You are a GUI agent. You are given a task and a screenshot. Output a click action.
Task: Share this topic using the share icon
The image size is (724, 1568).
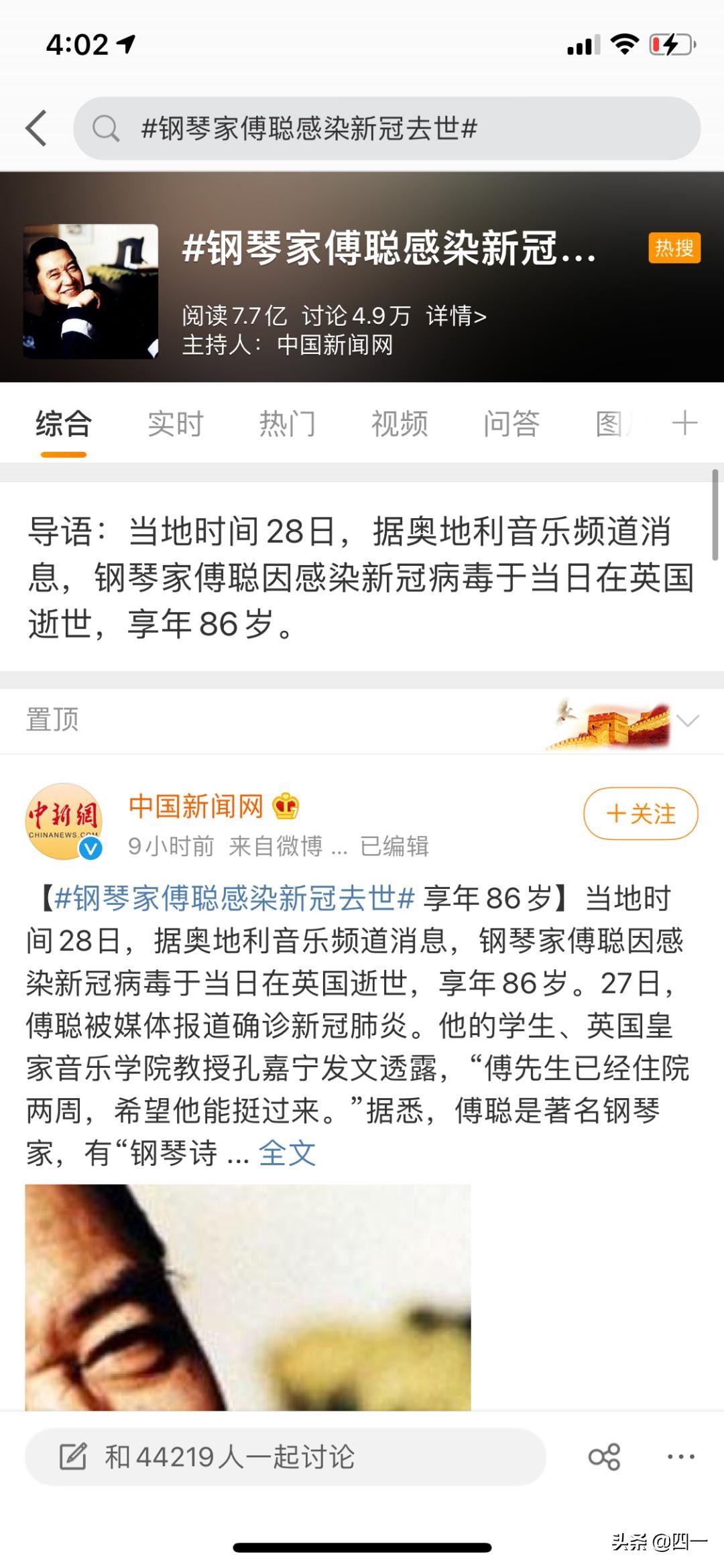click(604, 1457)
